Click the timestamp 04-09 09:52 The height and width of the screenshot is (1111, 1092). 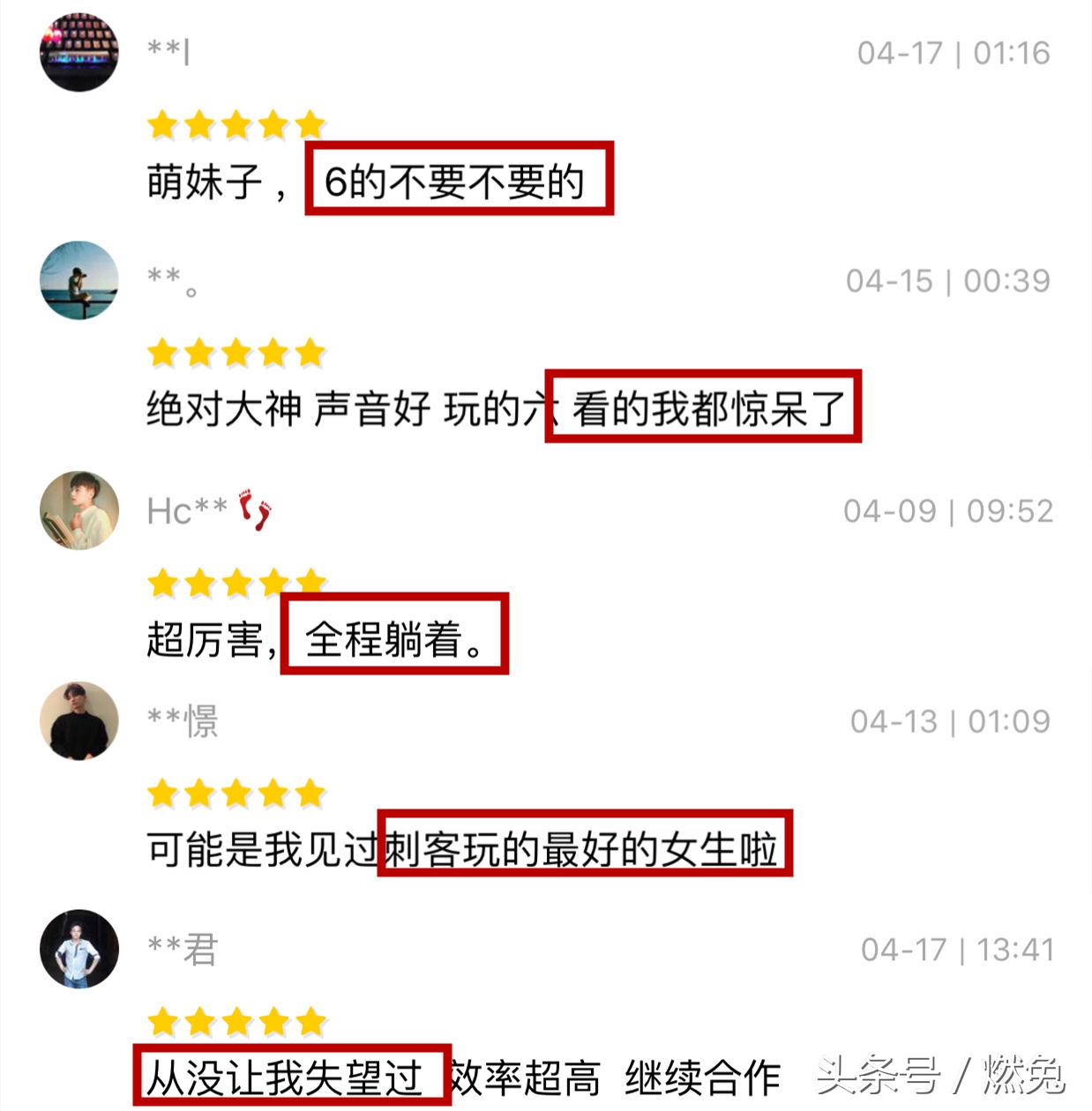click(948, 510)
